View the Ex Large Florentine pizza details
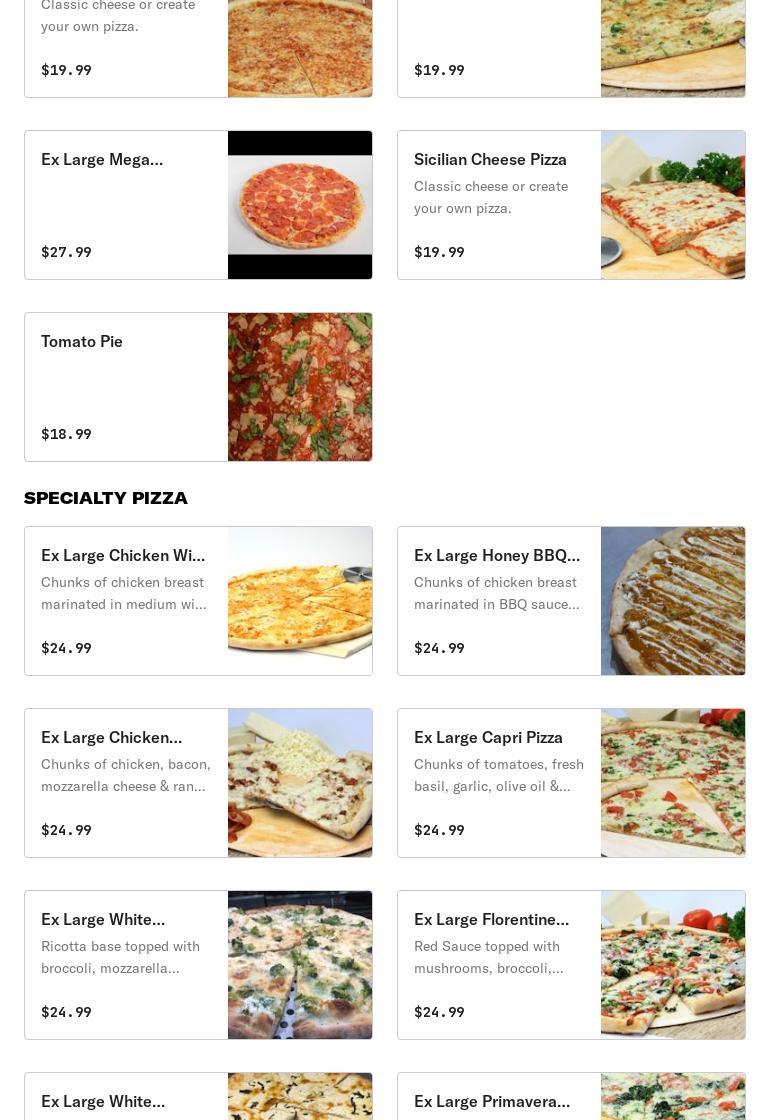This screenshot has height=1120, width=770. (x=571, y=965)
